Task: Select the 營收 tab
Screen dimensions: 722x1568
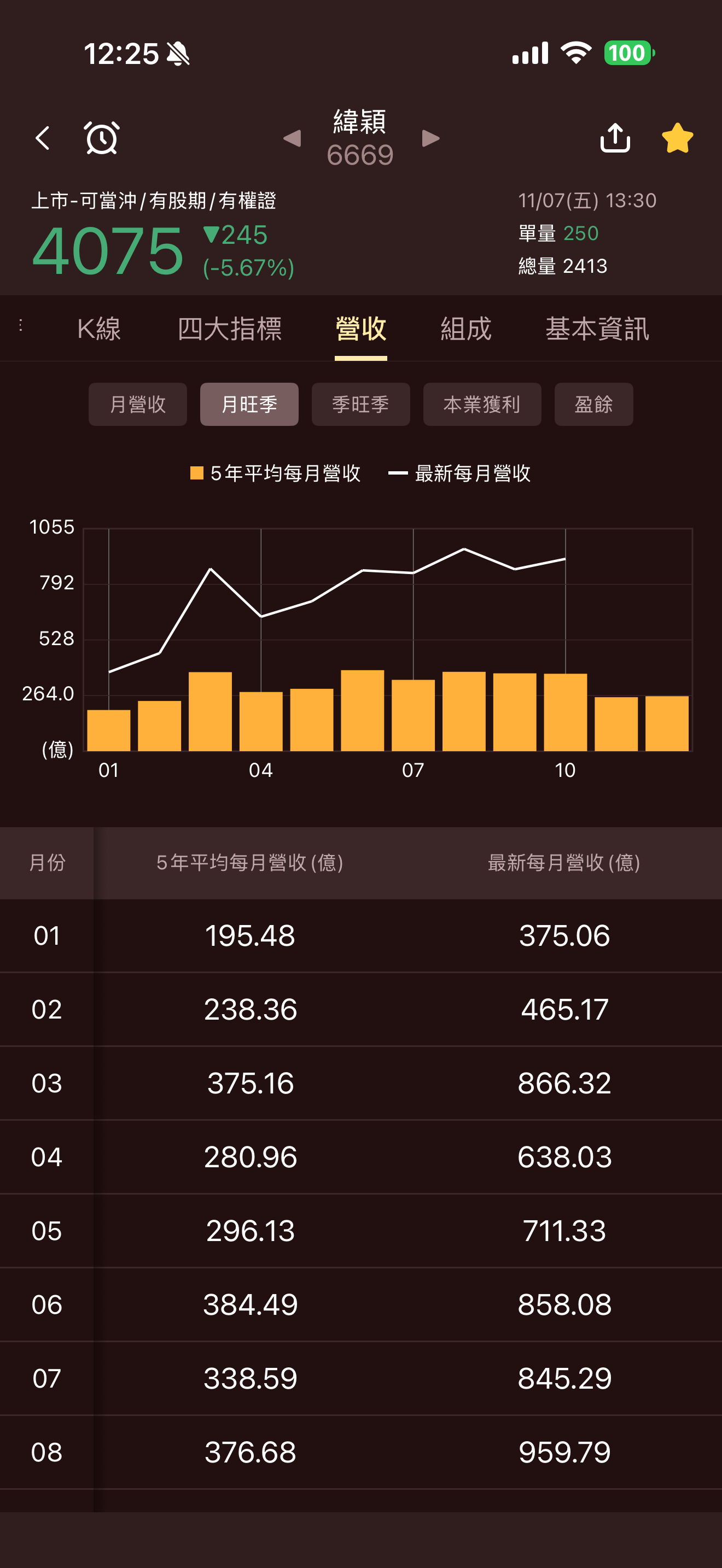Action: pos(361,329)
